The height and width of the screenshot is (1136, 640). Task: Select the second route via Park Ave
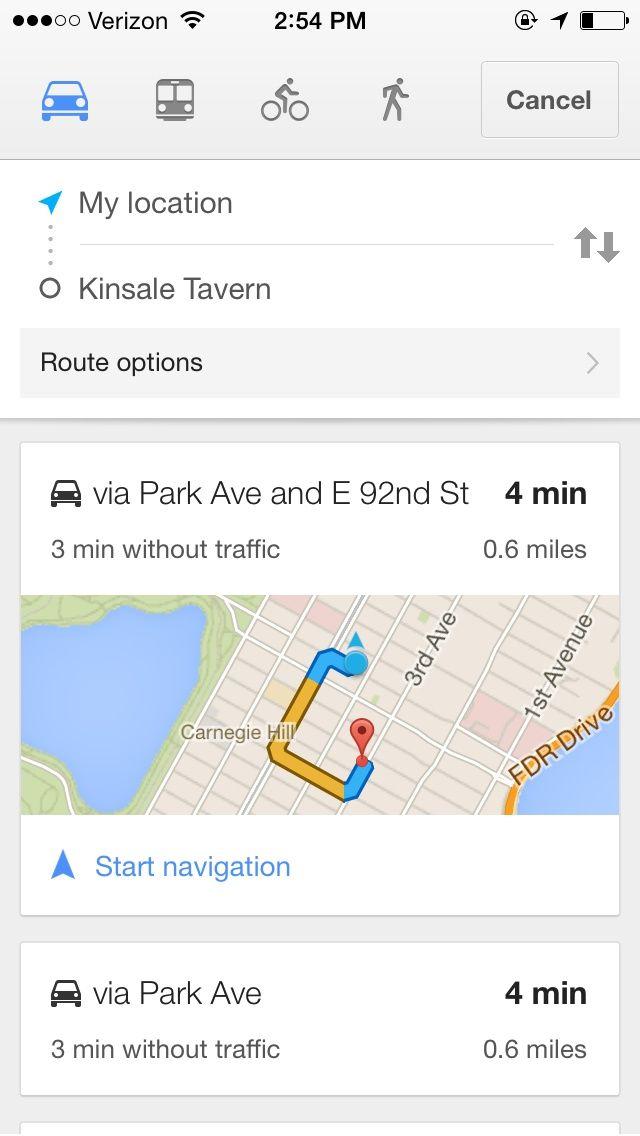[x=320, y=1018]
